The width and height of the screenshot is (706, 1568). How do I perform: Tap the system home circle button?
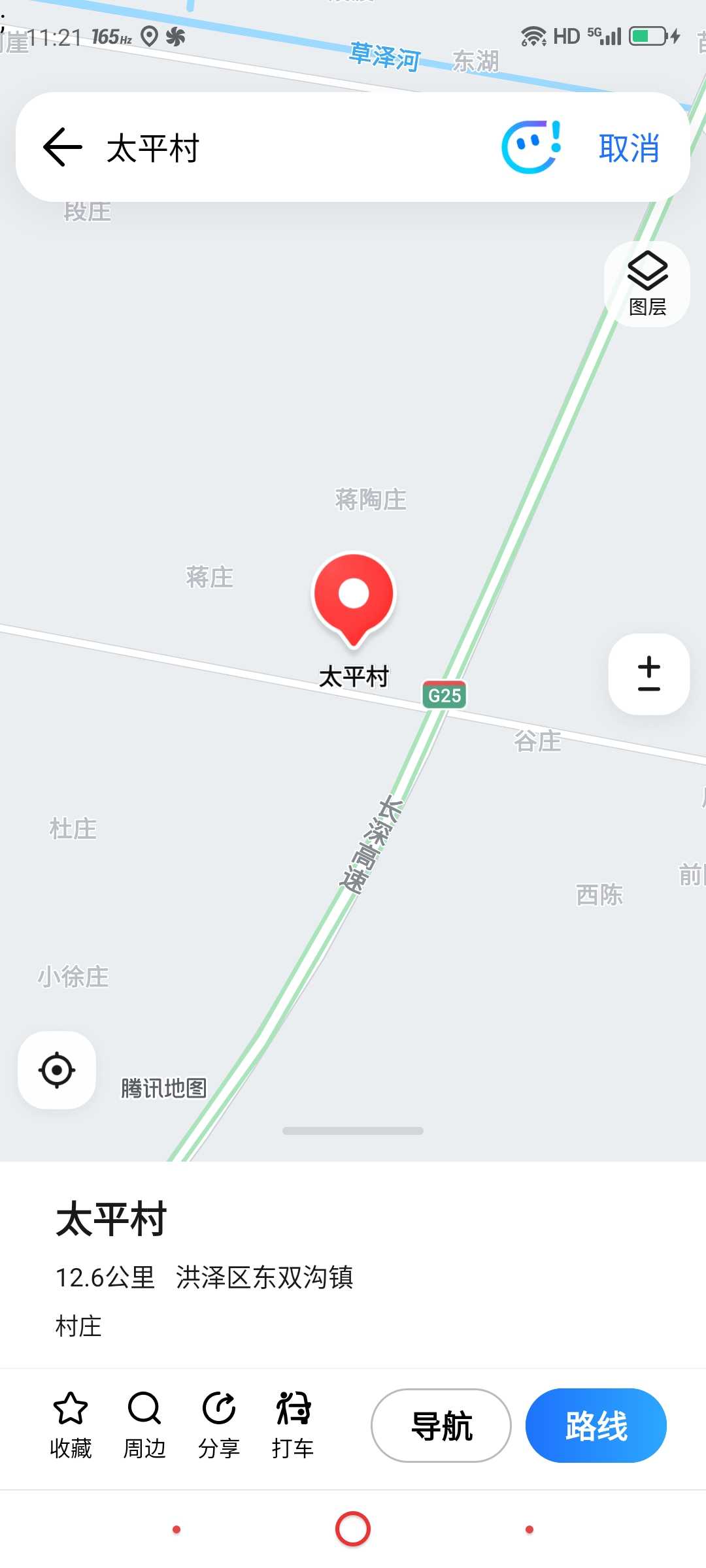coord(353,1529)
